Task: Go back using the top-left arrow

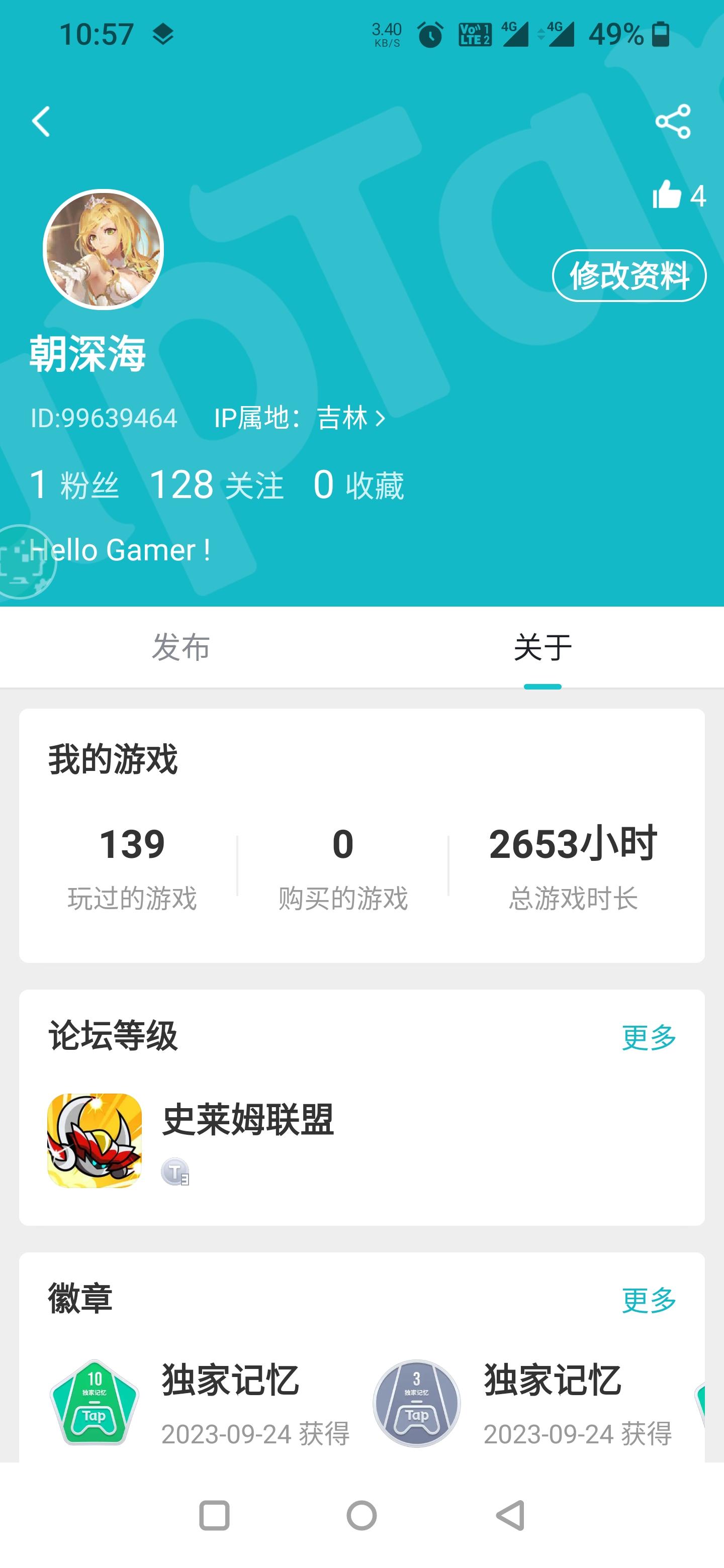Action: [41, 122]
